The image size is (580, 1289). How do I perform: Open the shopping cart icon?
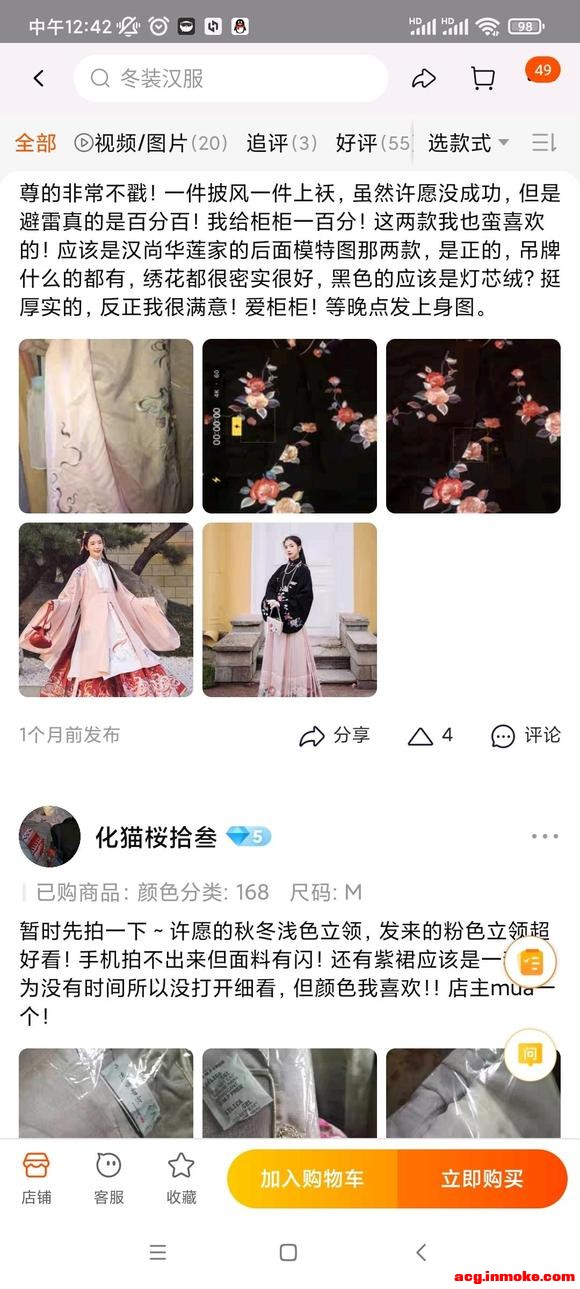pyautogui.click(x=483, y=78)
